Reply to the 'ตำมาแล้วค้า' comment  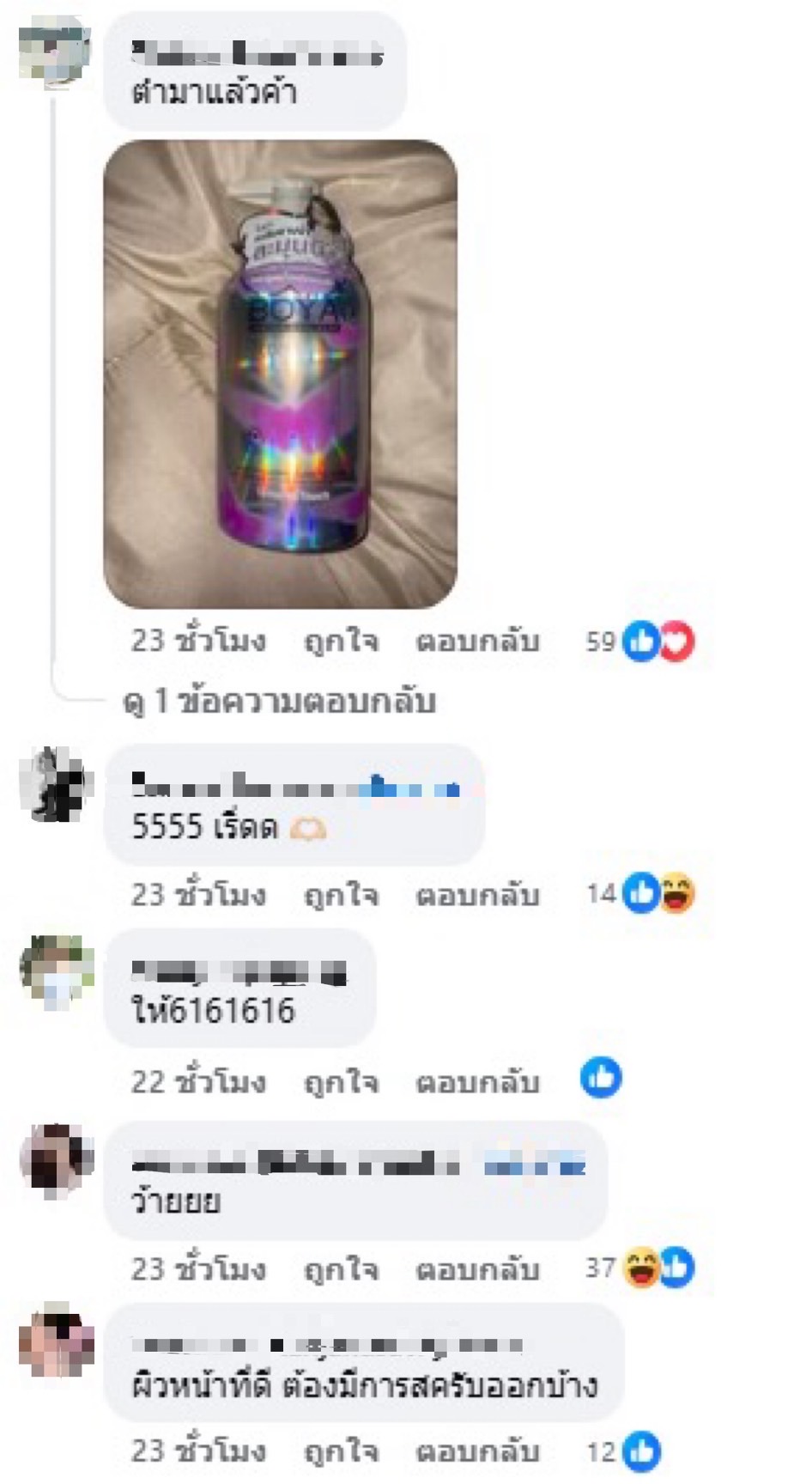[477, 642]
